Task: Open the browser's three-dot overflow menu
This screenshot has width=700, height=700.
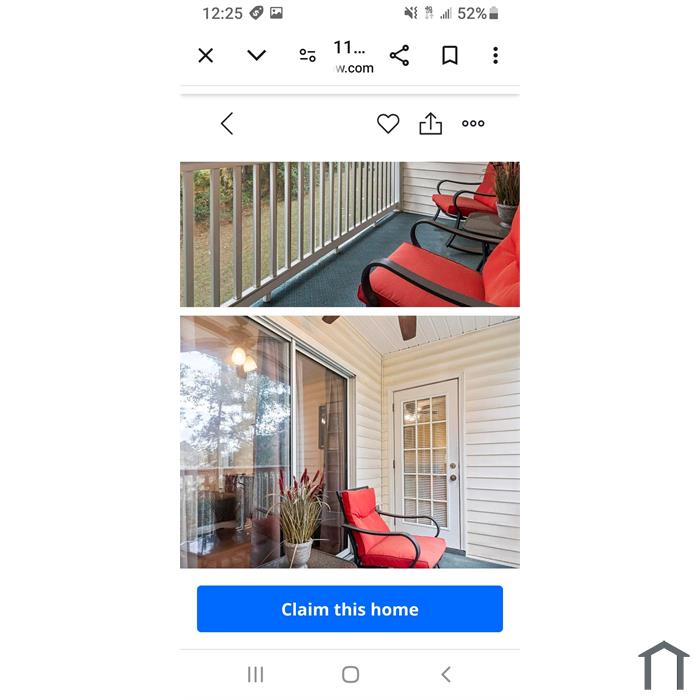Action: 495,56
